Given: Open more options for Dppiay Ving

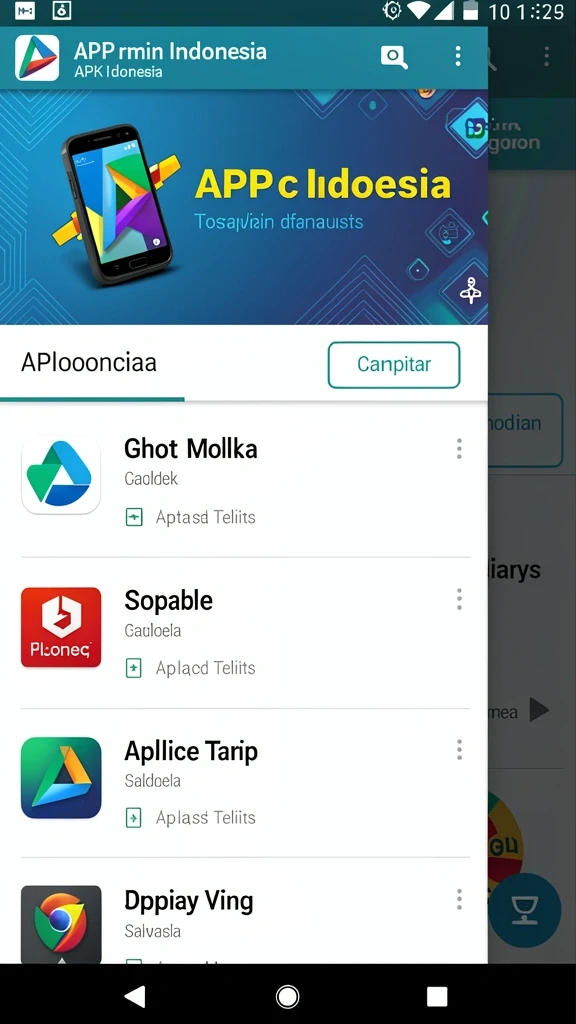Looking at the screenshot, I should coord(459,899).
